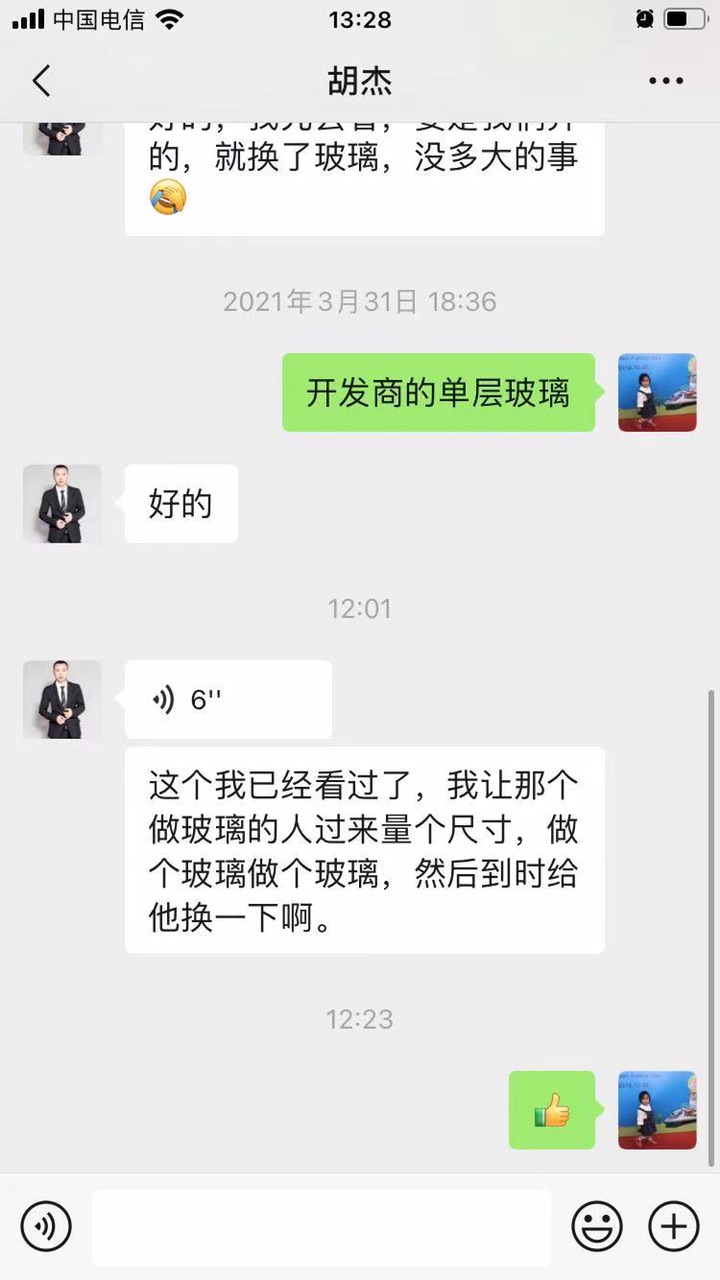
Task: Open my avatar beside 开发商的单层玻璃 message
Action: pyautogui.click(x=657, y=392)
